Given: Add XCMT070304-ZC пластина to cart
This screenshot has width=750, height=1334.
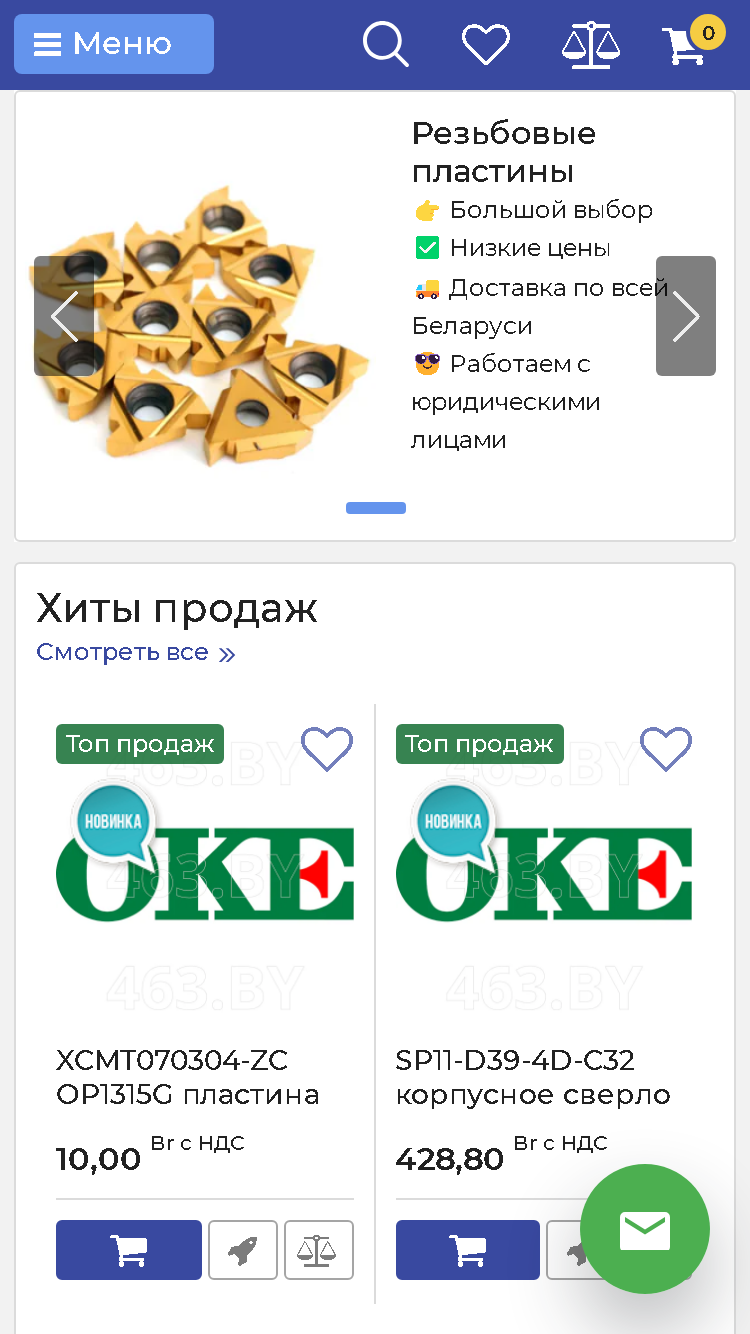Looking at the screenshot, I should tap(129, 1250).
